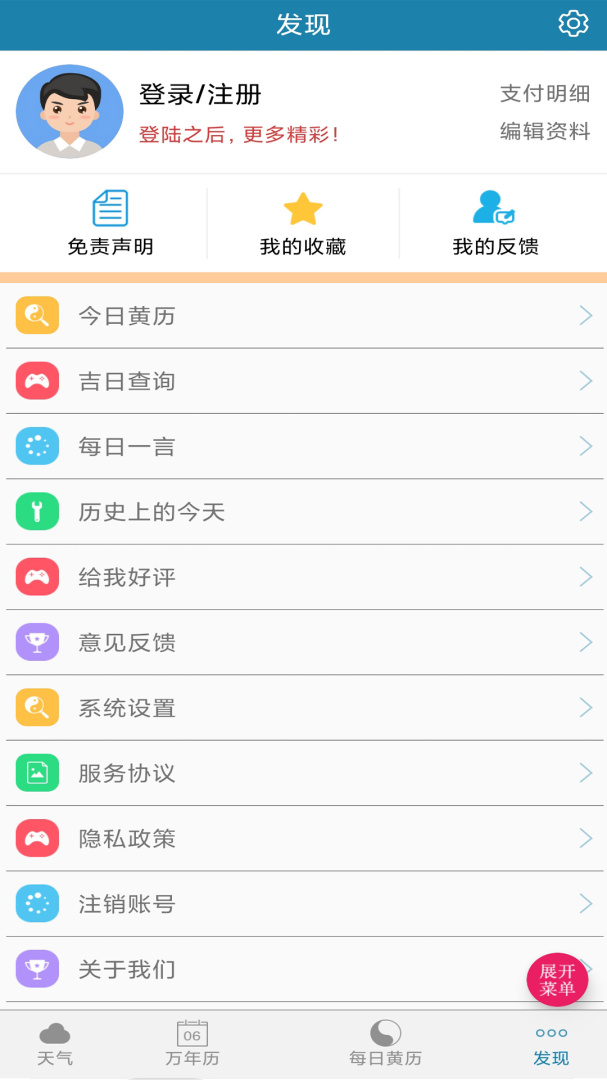Screen dimensions: 607x1080
Task: Open 每日一言 daily quote
Action: 303,446
